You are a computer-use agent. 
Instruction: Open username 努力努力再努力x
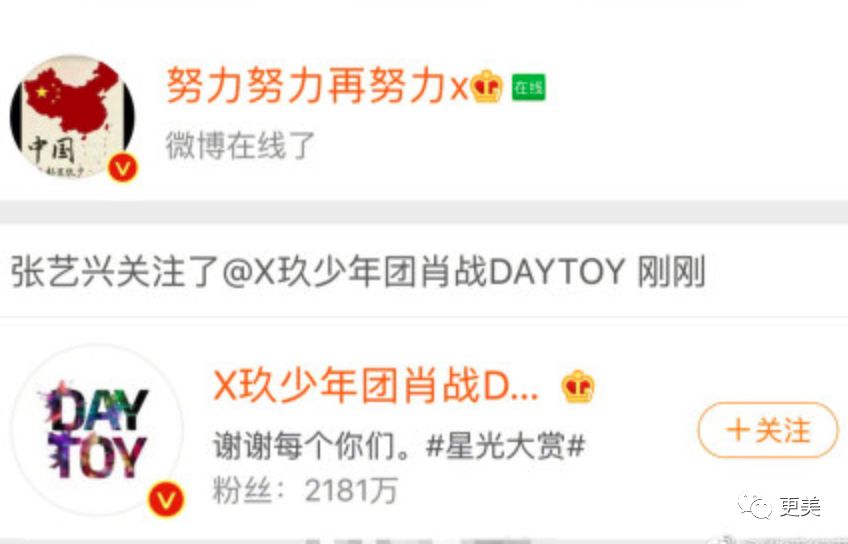coord(317,85)
